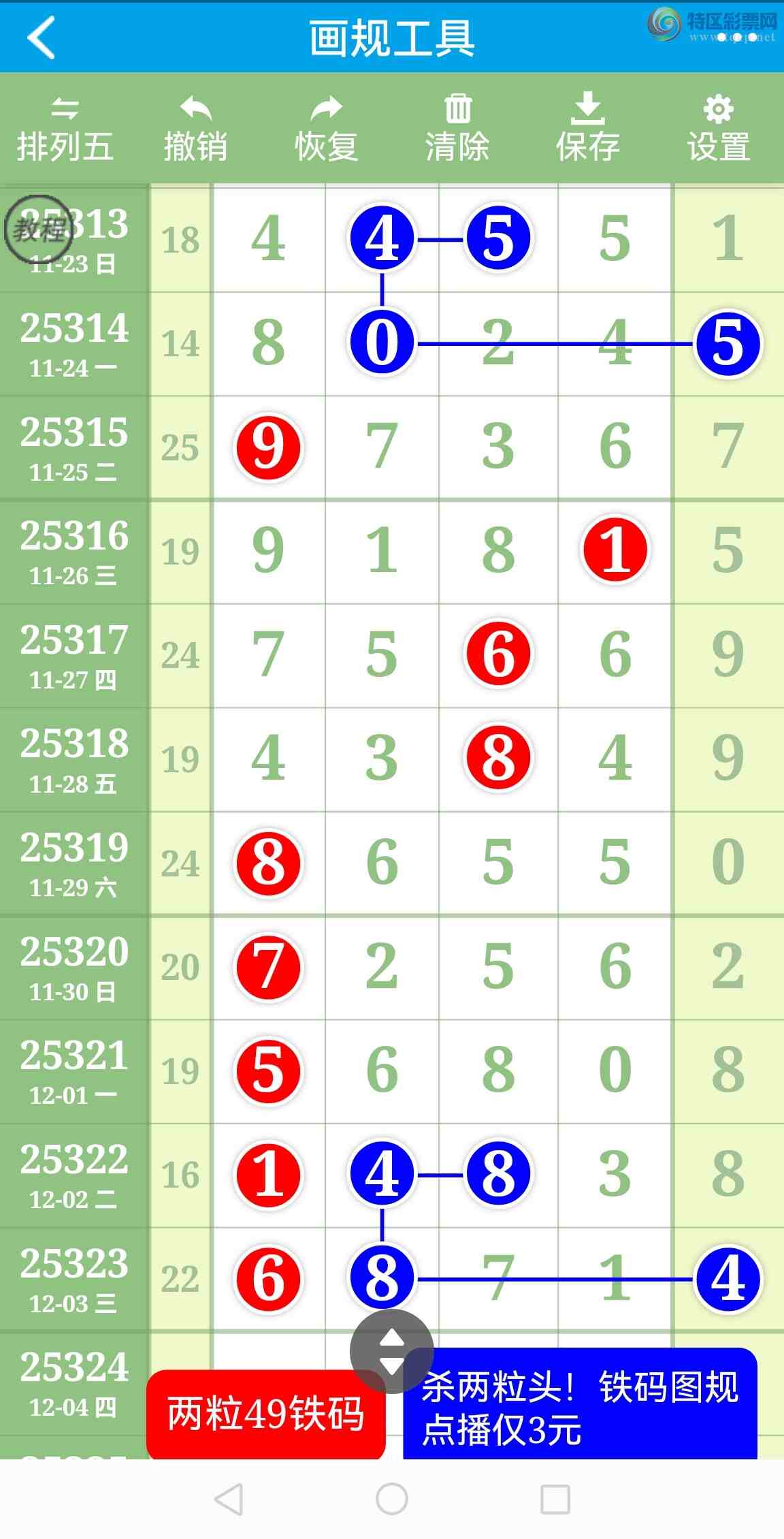The width and height of the screenshot is (784, 1539).
Task: Open 设置 settings
Action: coord(718,129)
